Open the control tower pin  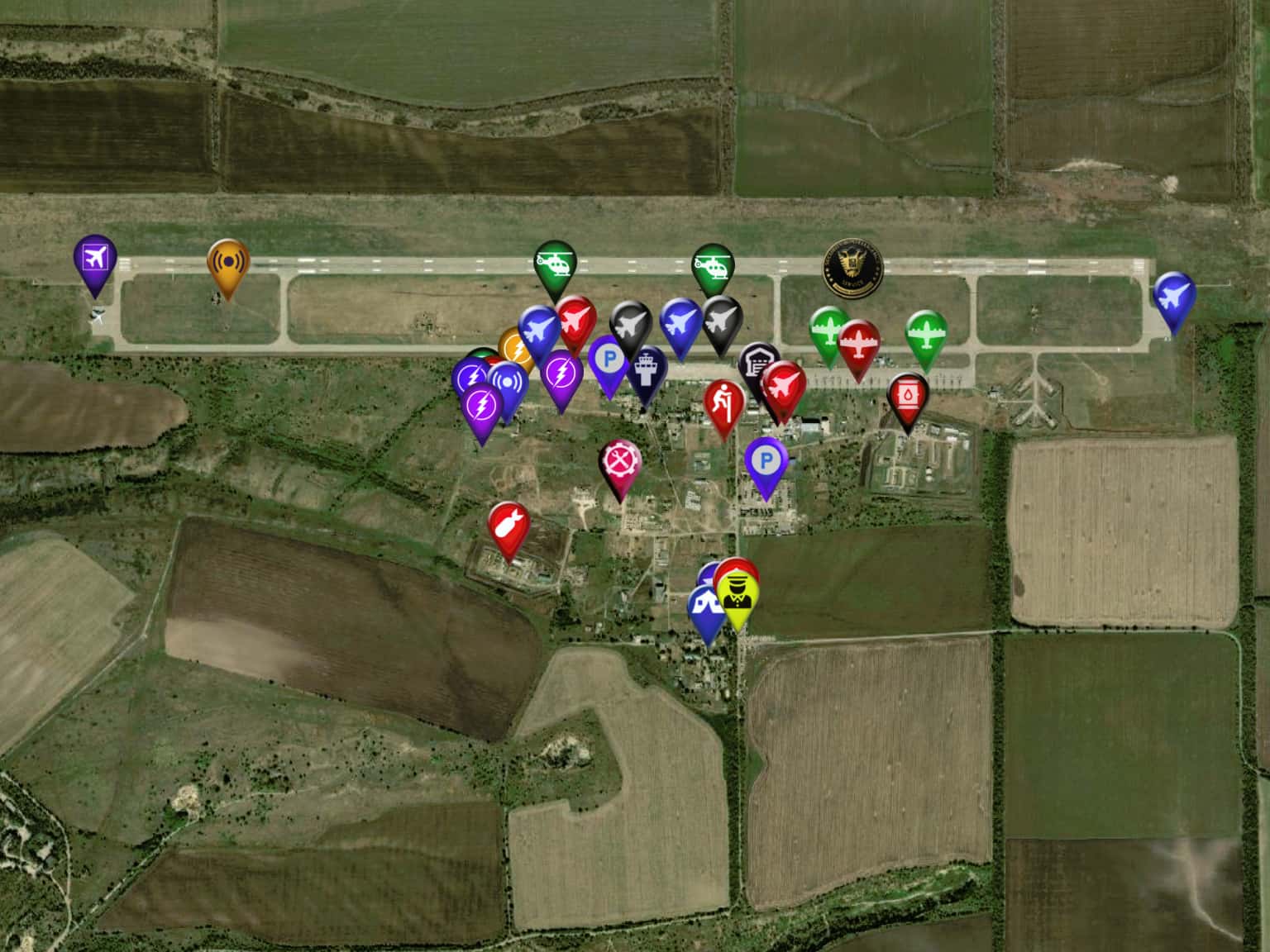coord(647,369)
